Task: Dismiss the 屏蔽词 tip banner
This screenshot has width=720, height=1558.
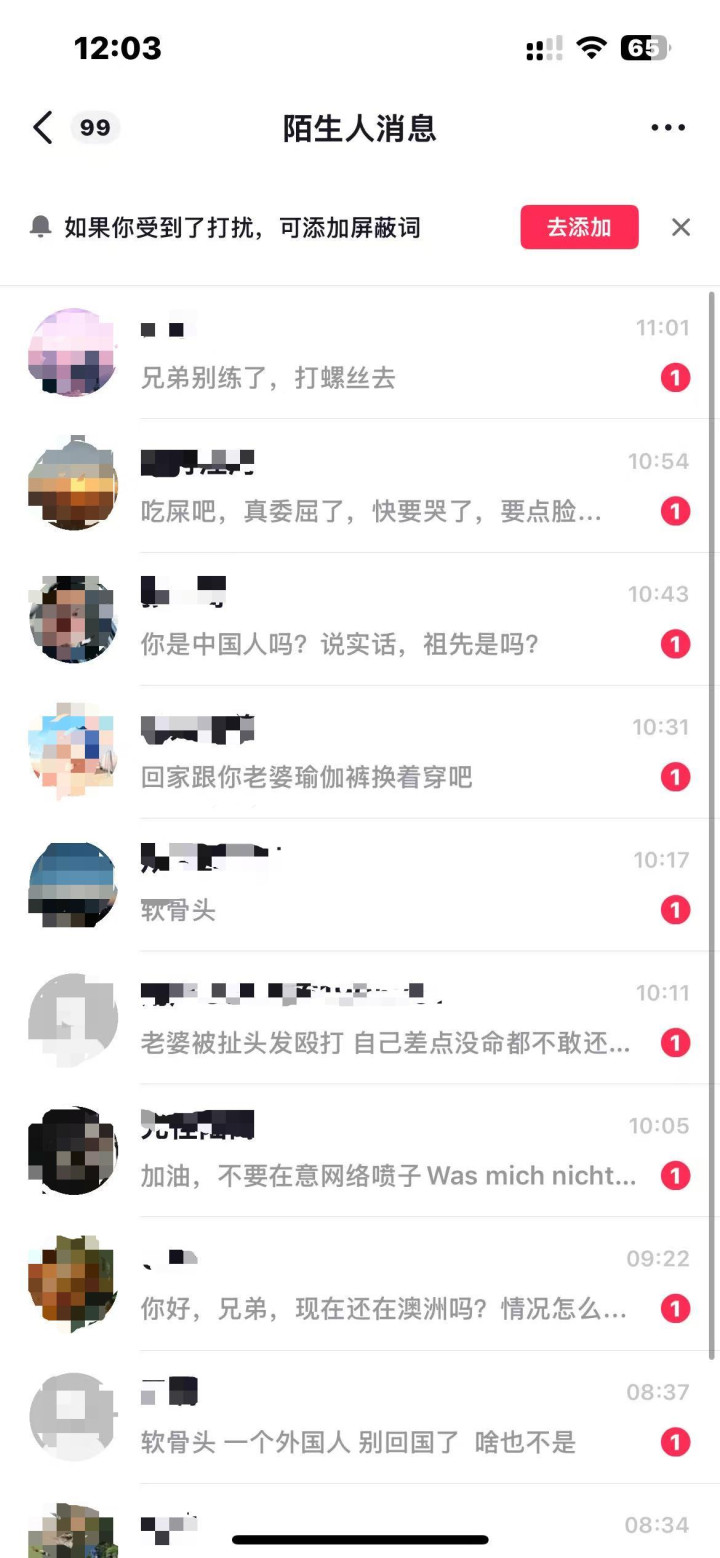Action: coord(681,227)
